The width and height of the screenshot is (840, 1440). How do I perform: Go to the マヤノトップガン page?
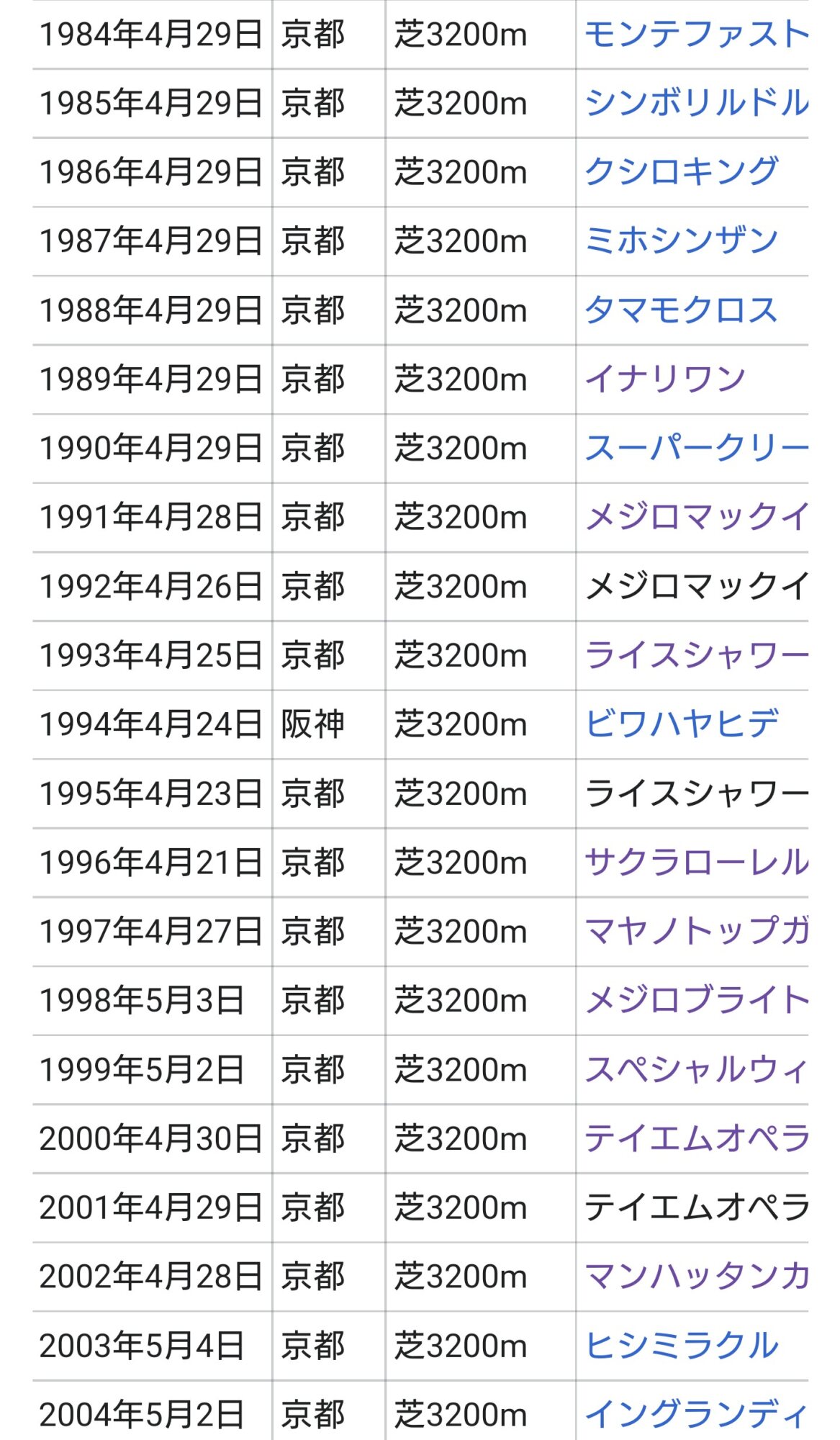696,931
